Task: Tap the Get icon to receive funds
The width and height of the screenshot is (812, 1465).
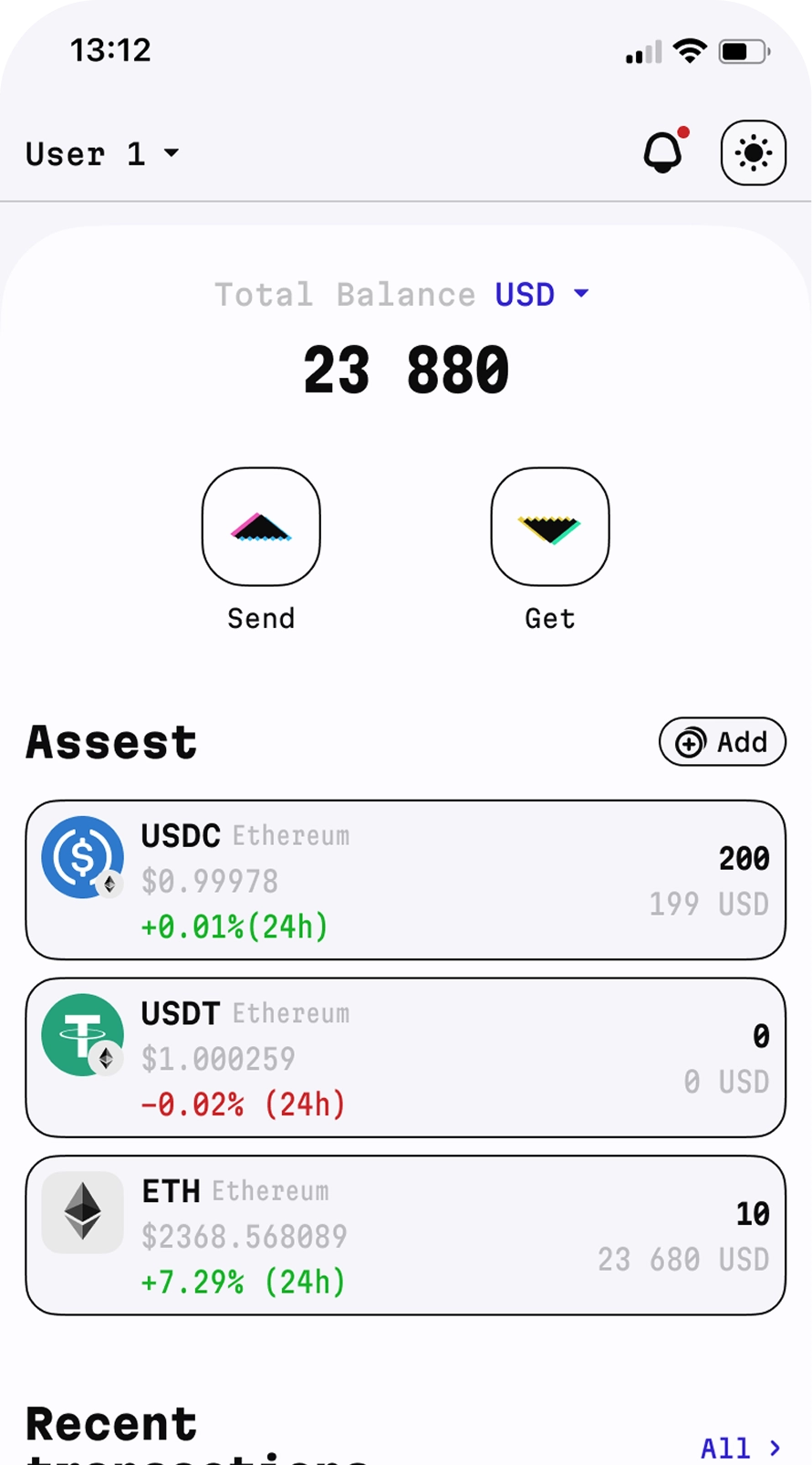Action: pos(549,526)
